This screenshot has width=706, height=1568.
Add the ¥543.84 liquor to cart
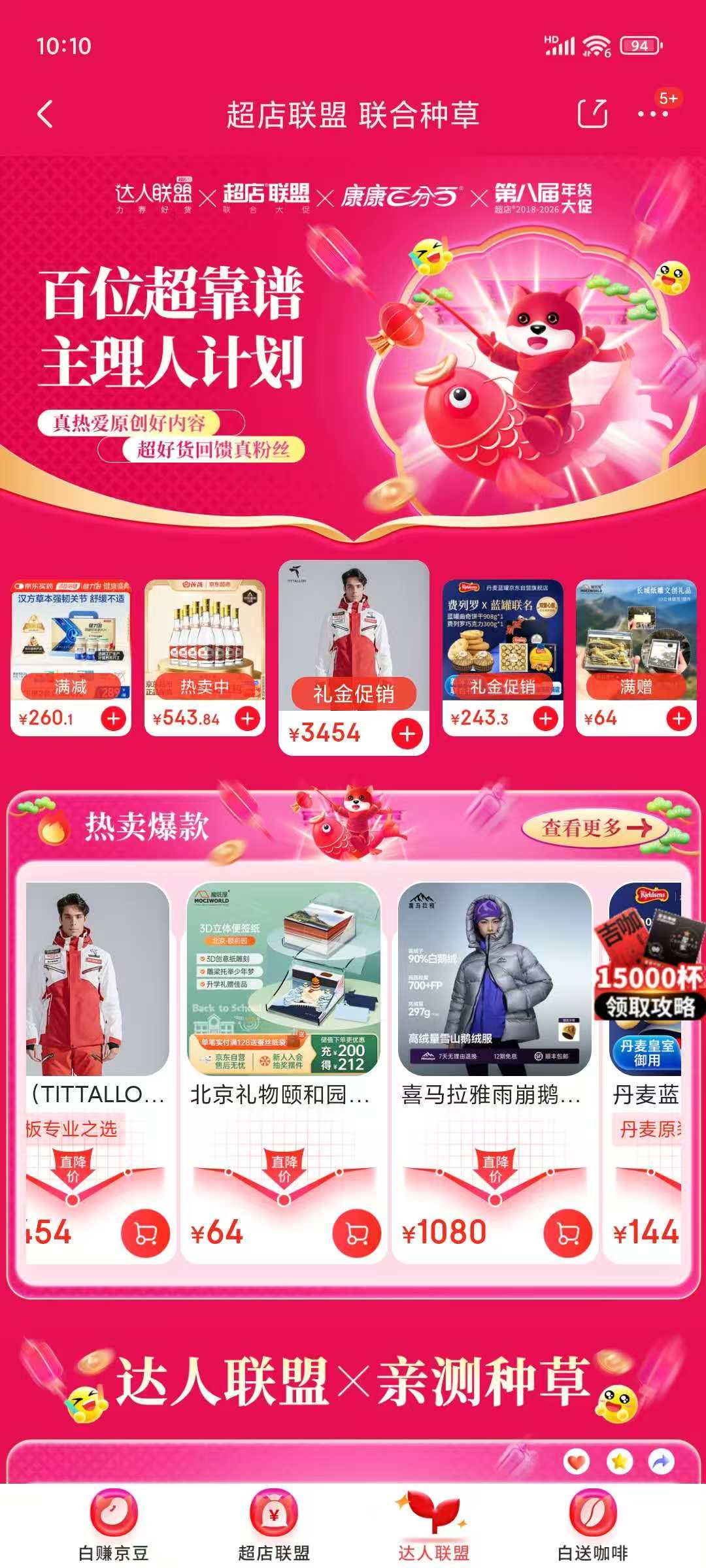tap(248, 719)
